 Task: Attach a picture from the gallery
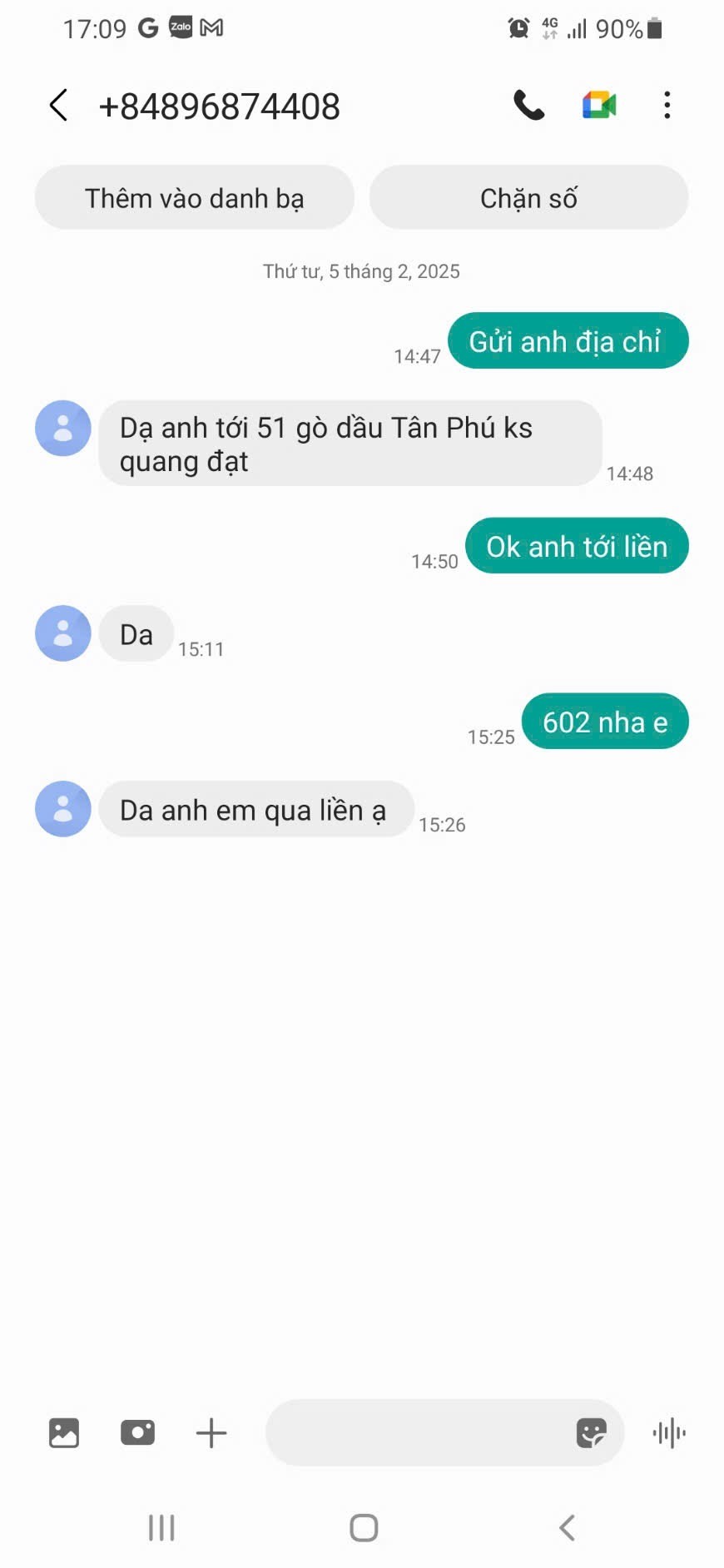(64, 1432)
